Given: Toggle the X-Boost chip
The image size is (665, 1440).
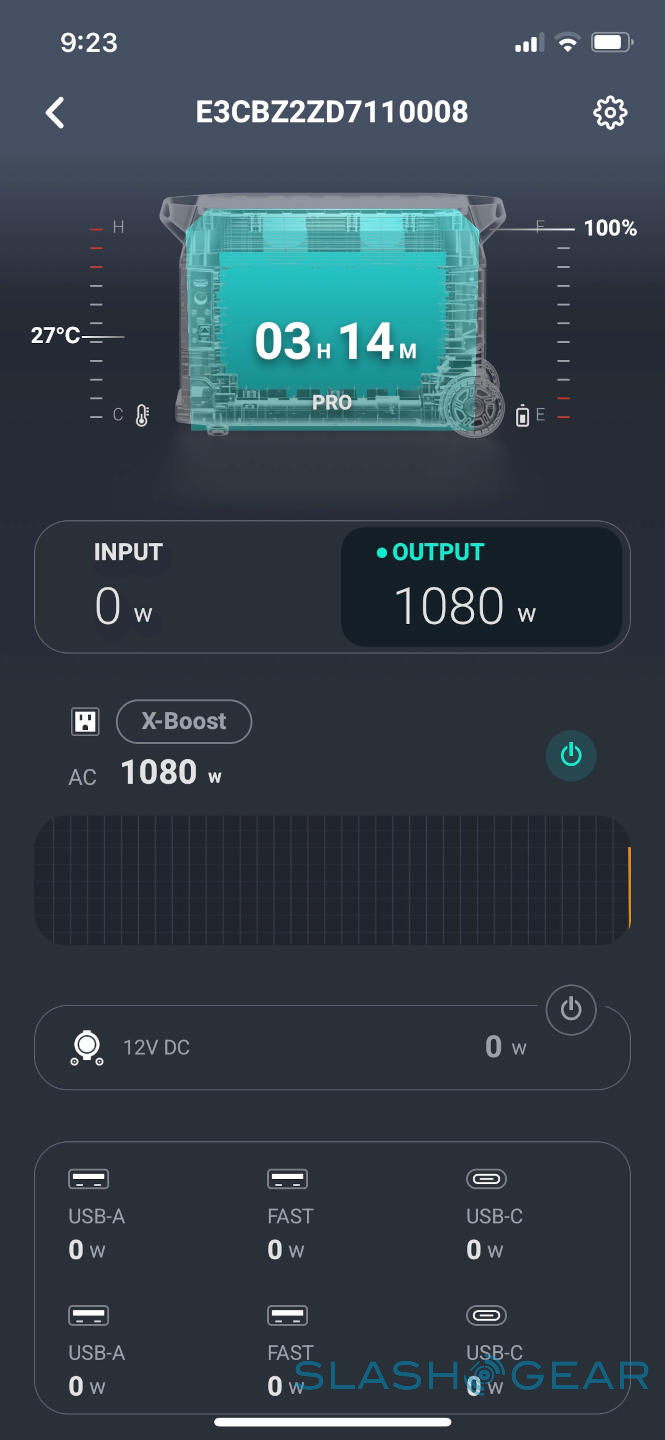Looking at the screenshot, I should (184, 721).
